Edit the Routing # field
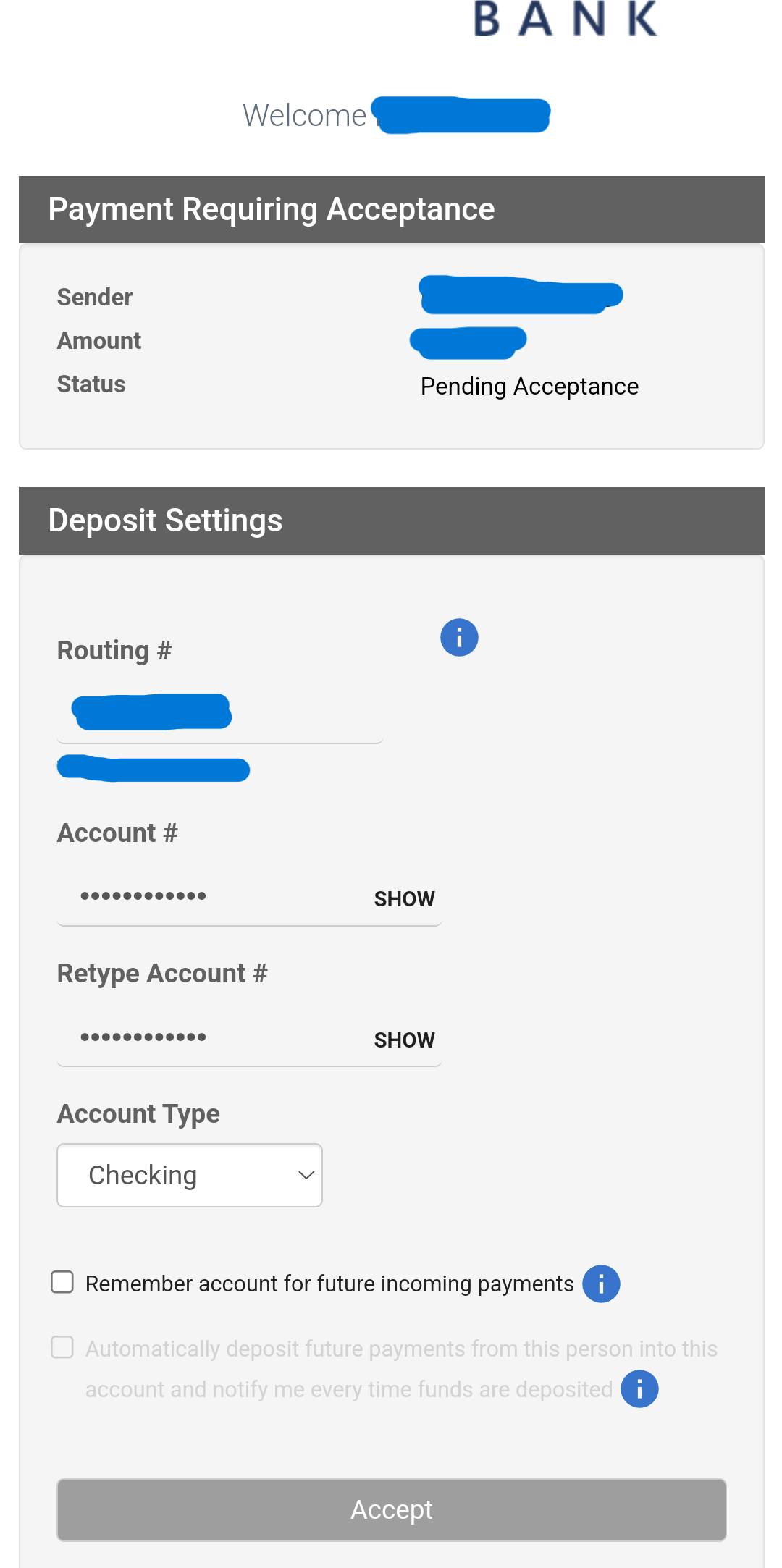The width and height of the screenshot is (782, 1568). [219, 714]
